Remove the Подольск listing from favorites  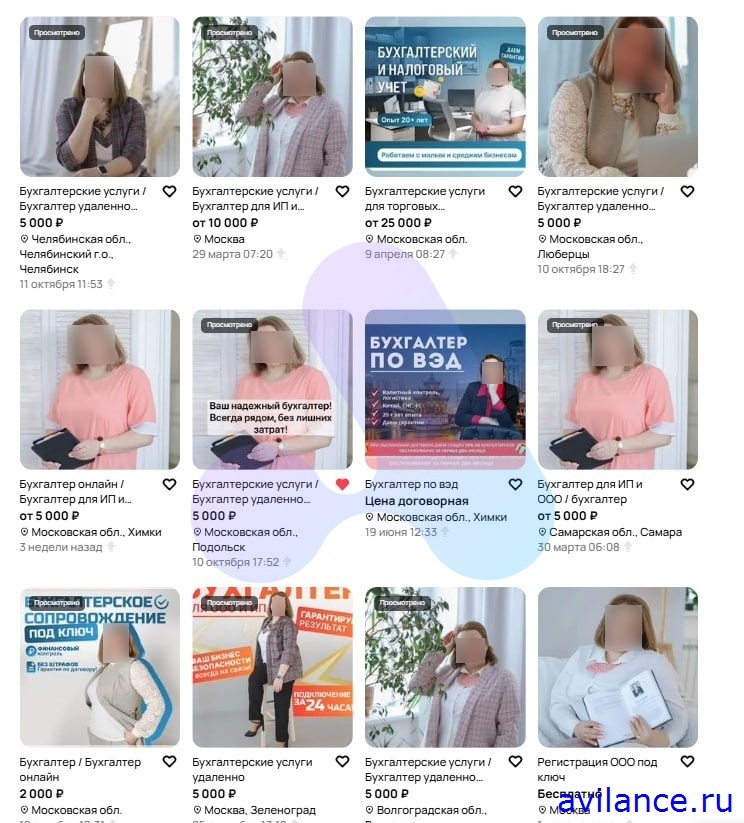(342, 484)
